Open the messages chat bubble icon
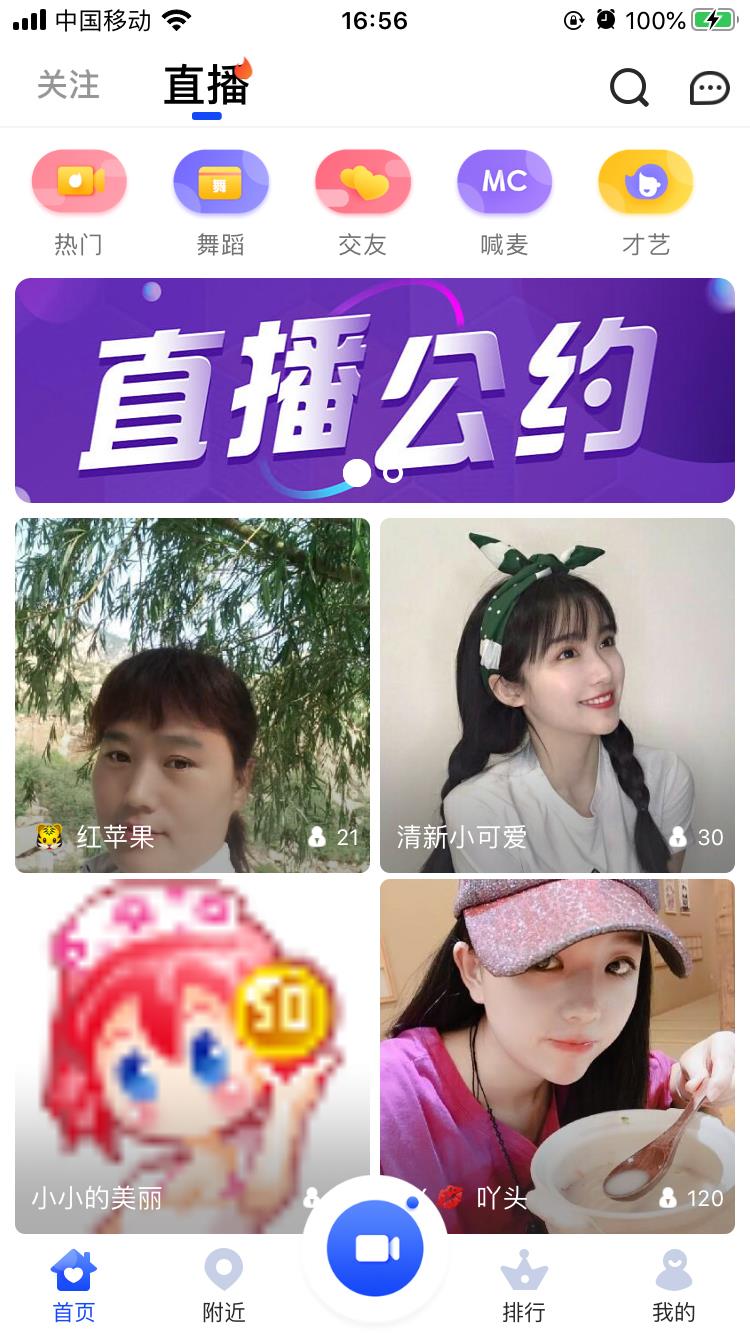The height and width of the screenshot is (1334, 750). pos(709,88)
